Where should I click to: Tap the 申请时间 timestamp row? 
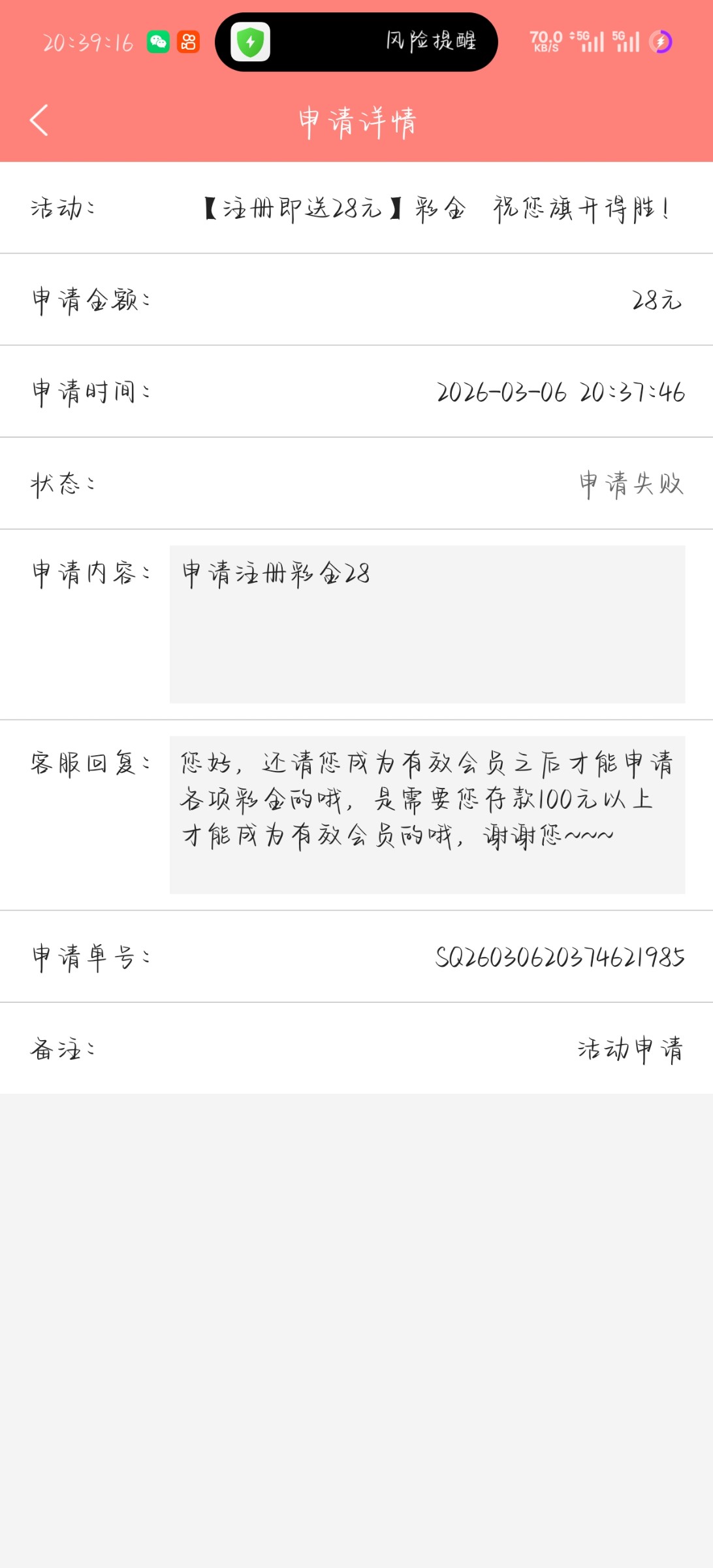(560, 392)
